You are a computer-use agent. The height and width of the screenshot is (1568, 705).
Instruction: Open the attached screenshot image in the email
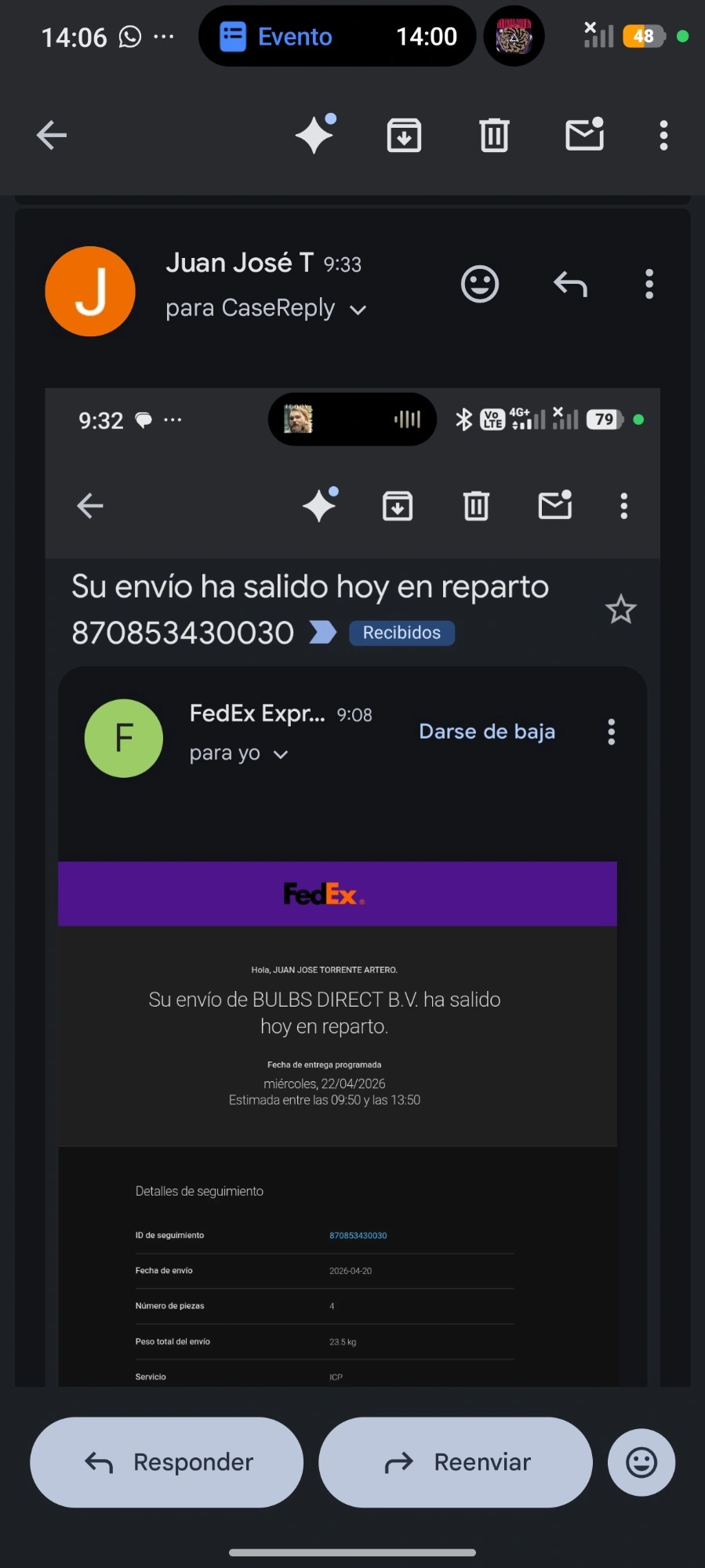(353, 887)
